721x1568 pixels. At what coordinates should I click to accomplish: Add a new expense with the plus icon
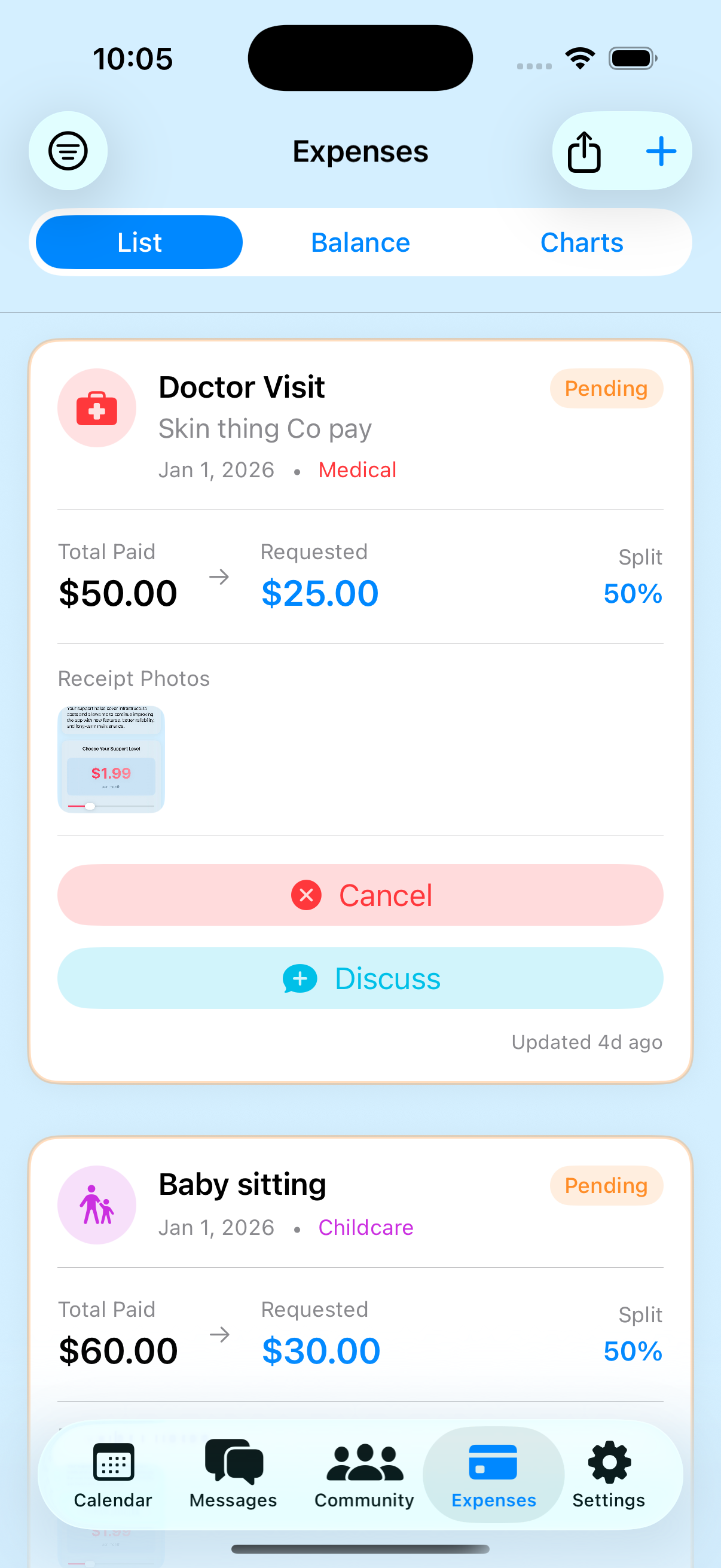661,151
